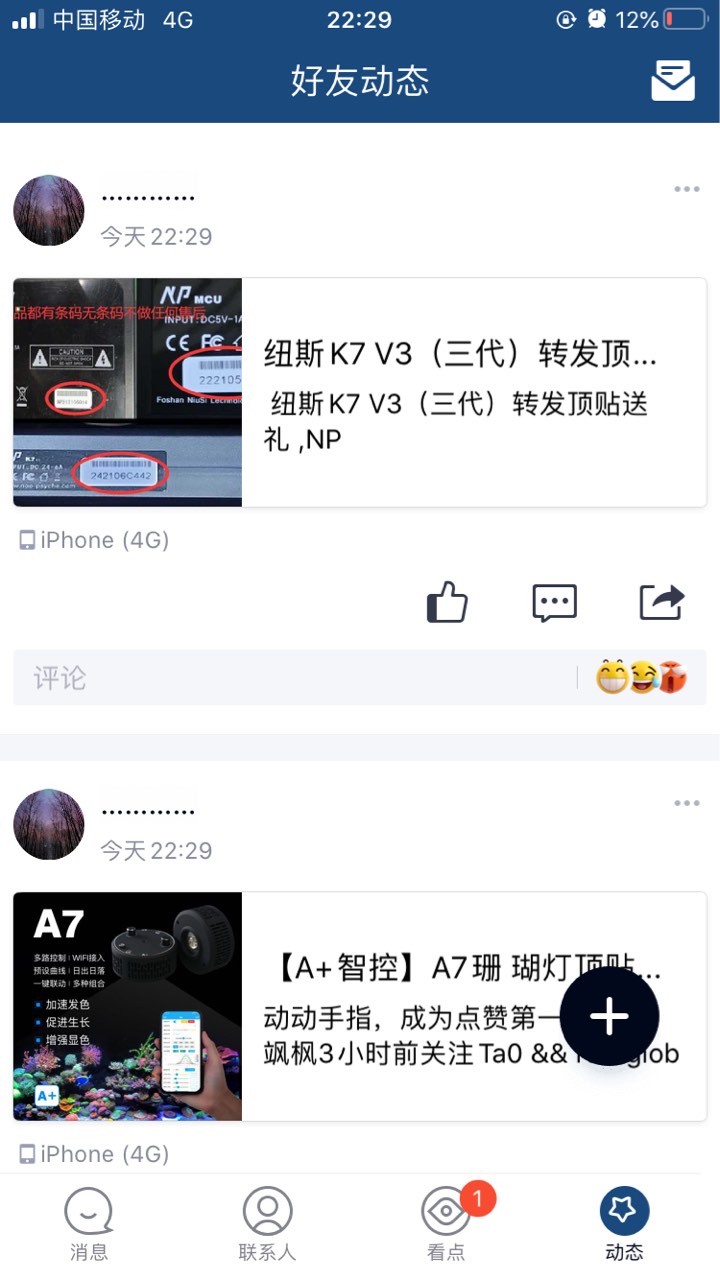Switch to the 联系人 tab
Viewport: 720px width, 1280px height.
coord(267,1224)
